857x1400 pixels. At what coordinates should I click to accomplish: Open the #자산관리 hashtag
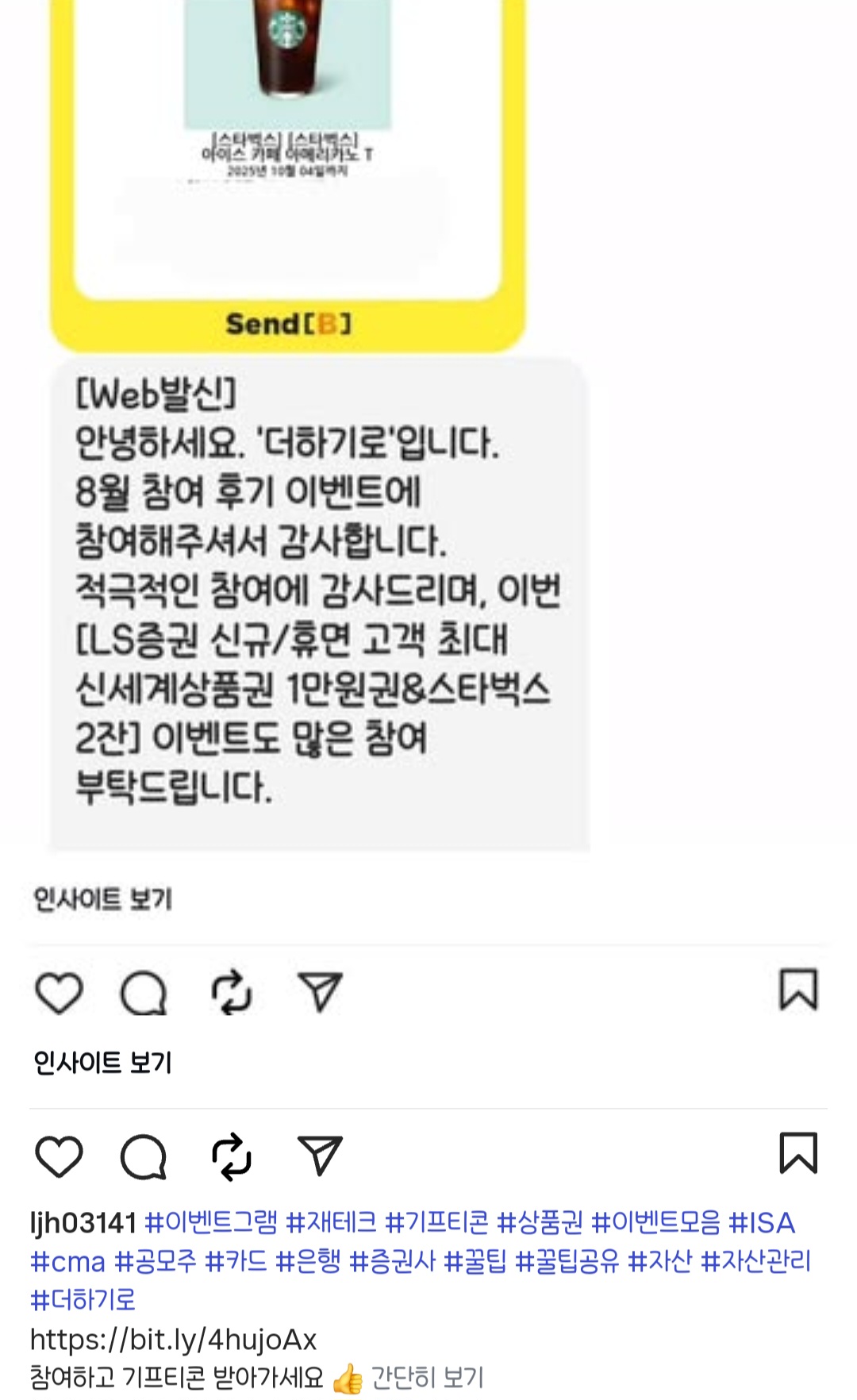click(x=756, y=1261)
